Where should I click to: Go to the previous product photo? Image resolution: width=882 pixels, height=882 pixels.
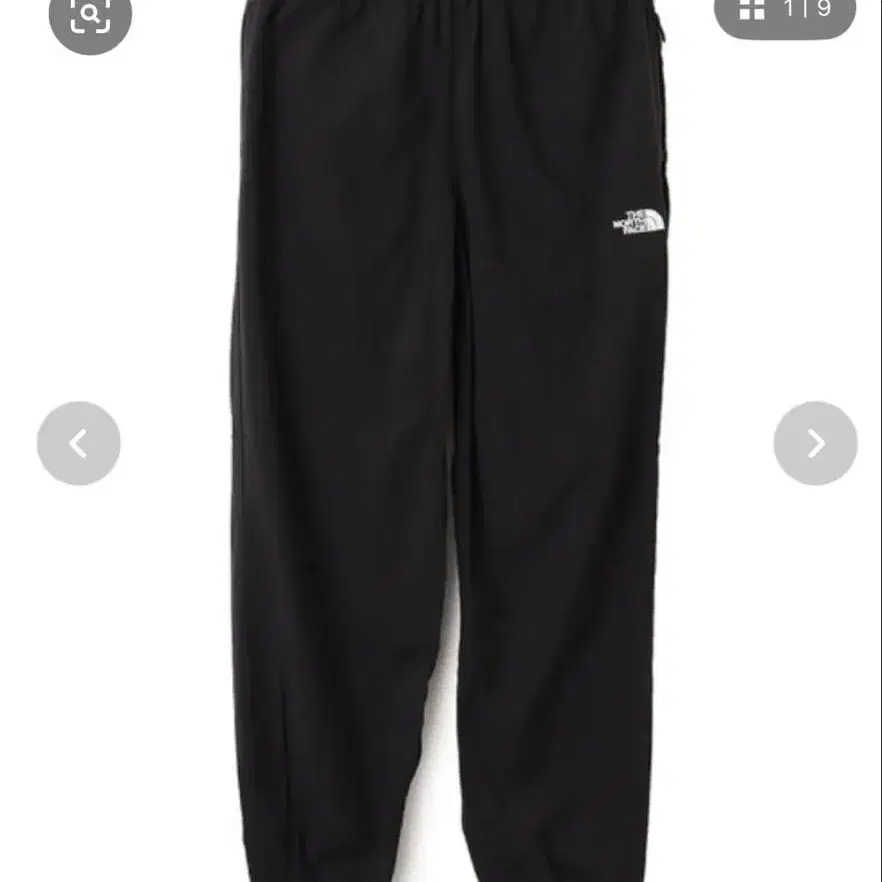(79, 443)
